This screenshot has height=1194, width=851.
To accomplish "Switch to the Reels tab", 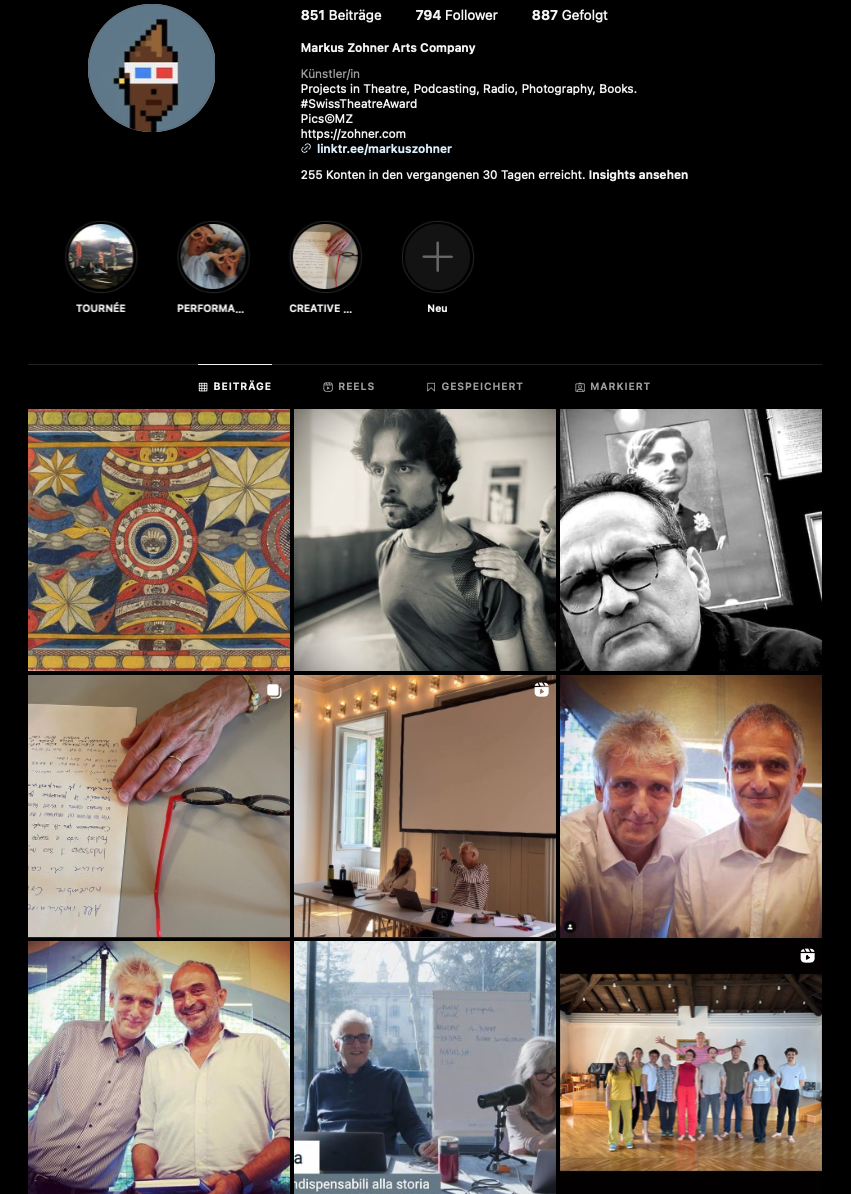I will (x=349, y=387).
